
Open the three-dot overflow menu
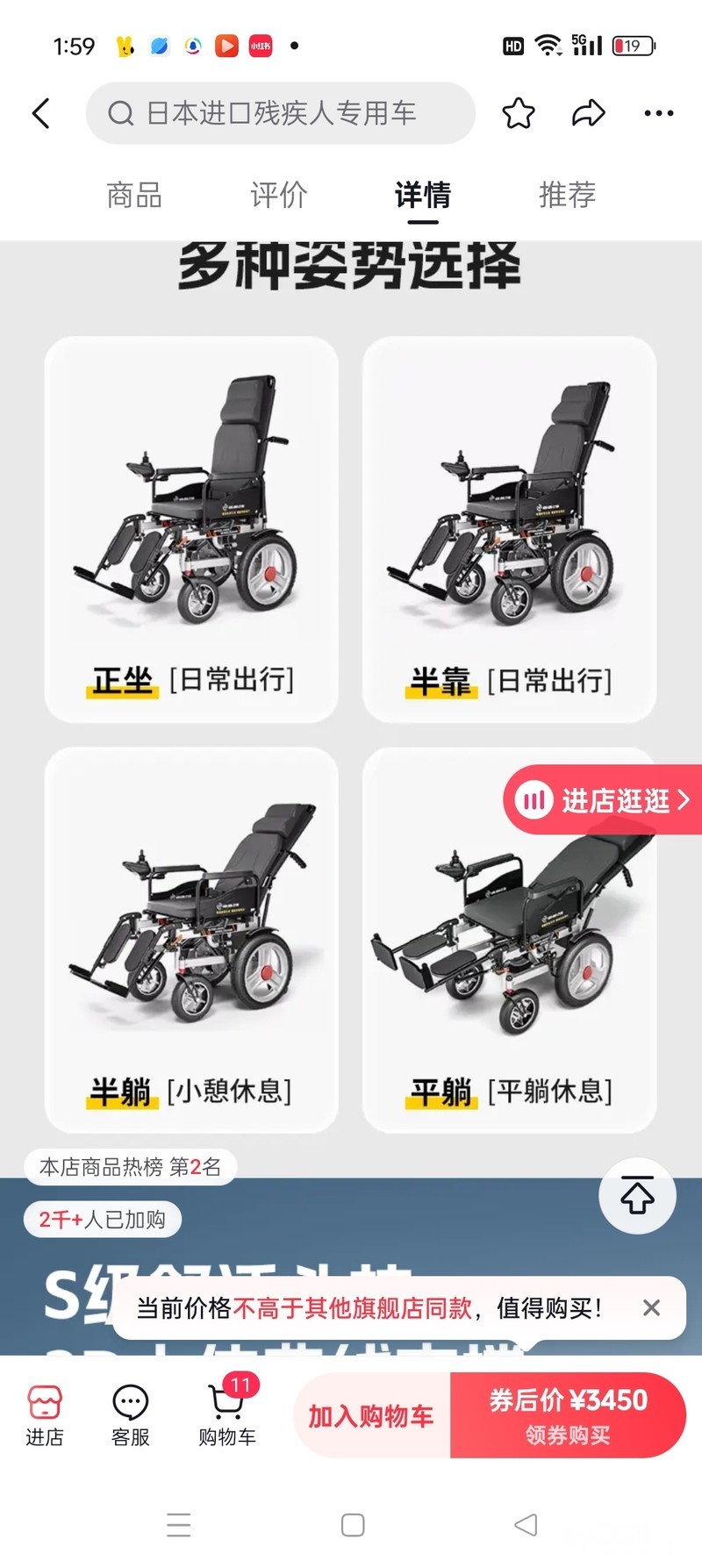tap(658, 113)
